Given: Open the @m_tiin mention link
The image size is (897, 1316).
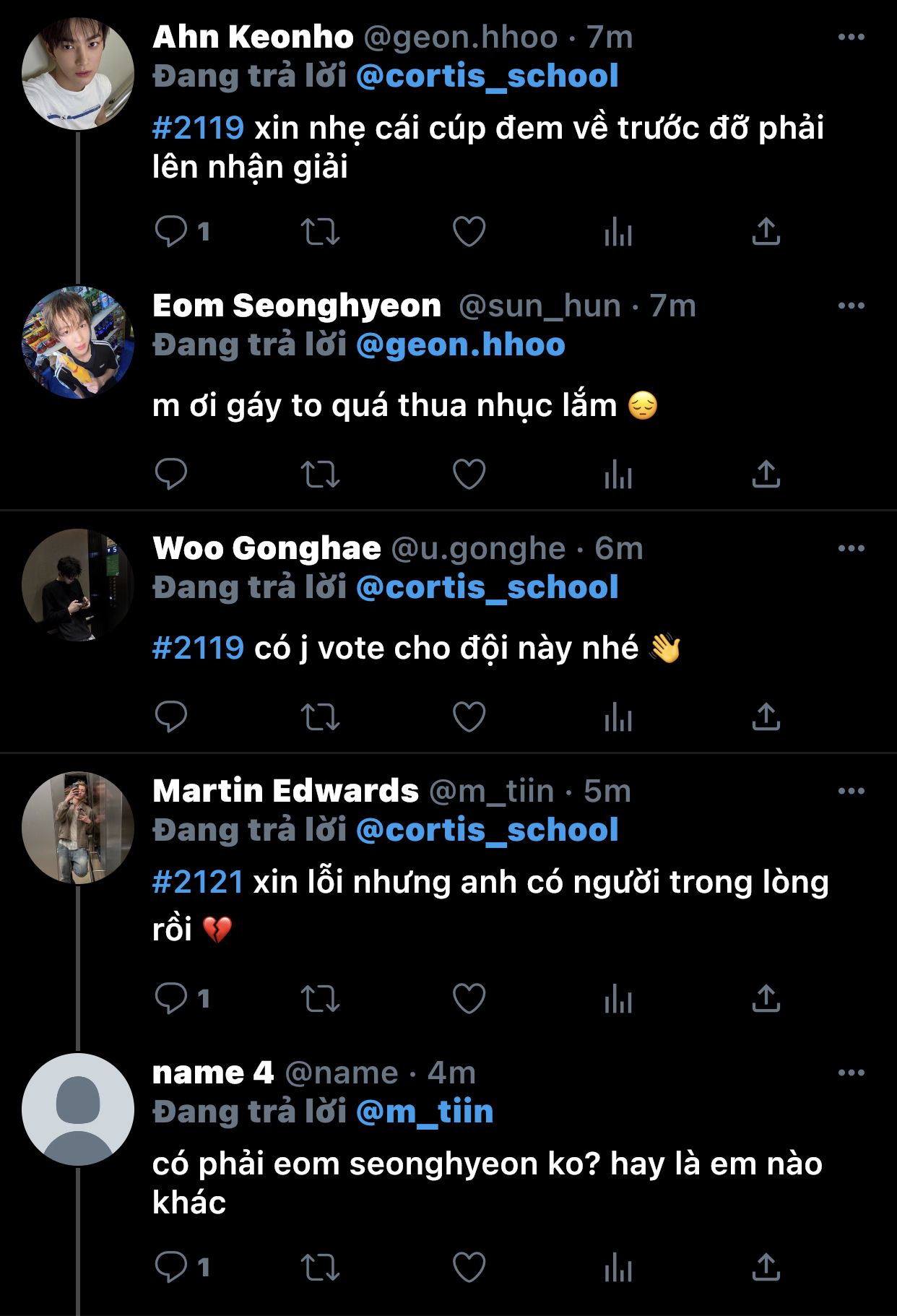Looking at the screenshot, I should click(425, 1112).
